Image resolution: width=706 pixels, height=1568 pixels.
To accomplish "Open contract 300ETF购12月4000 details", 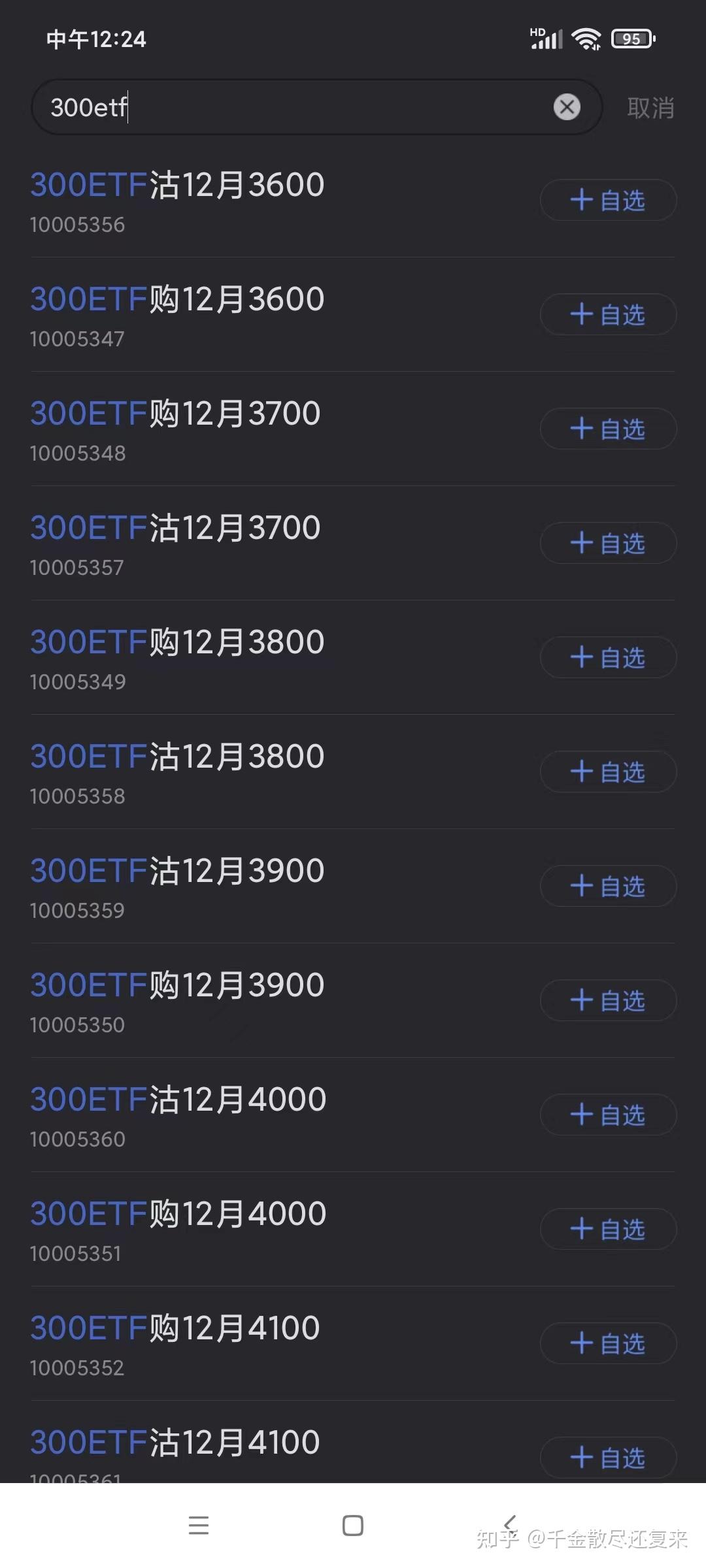I will pyautogui.click(x=176, y=1213).
